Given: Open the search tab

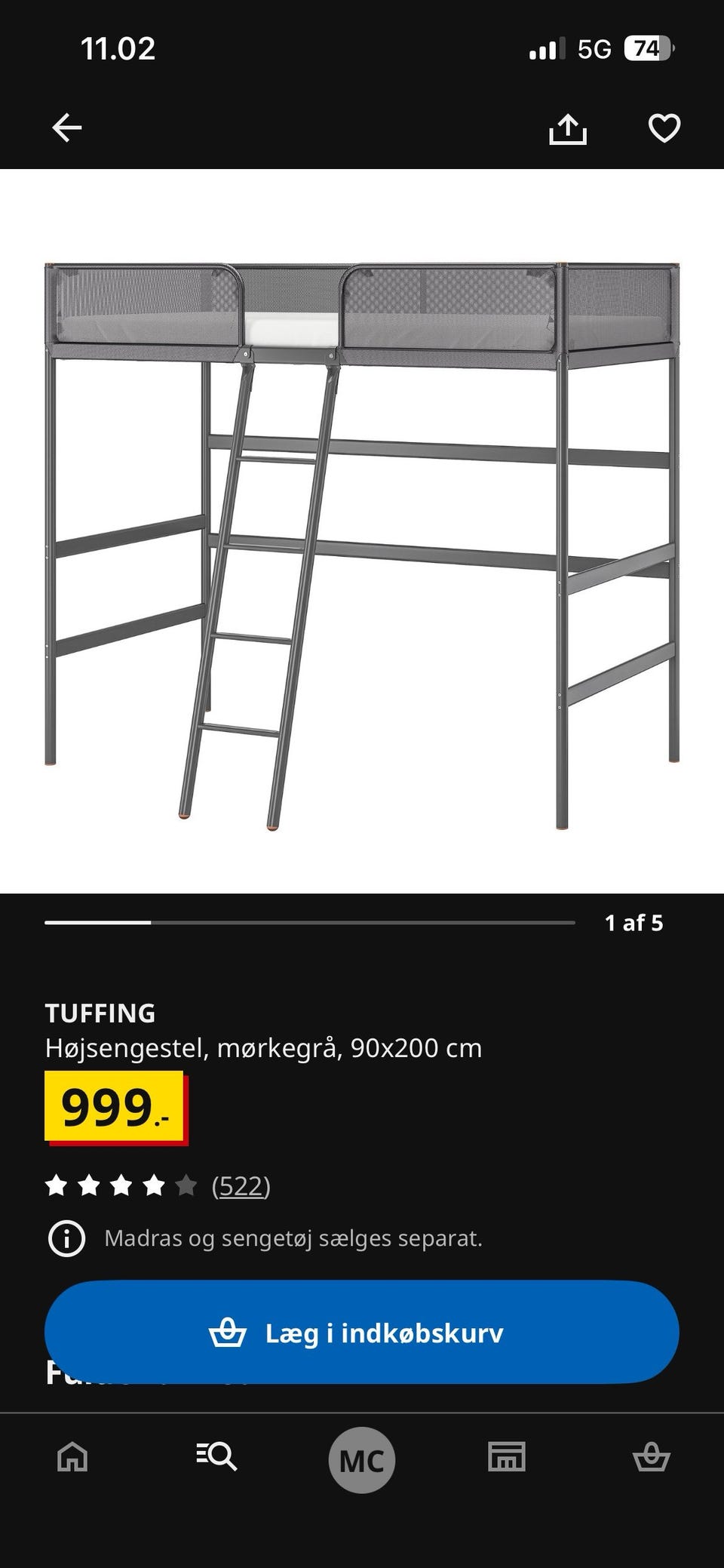Looking at the screenshot, I should tap(216, 1456).
